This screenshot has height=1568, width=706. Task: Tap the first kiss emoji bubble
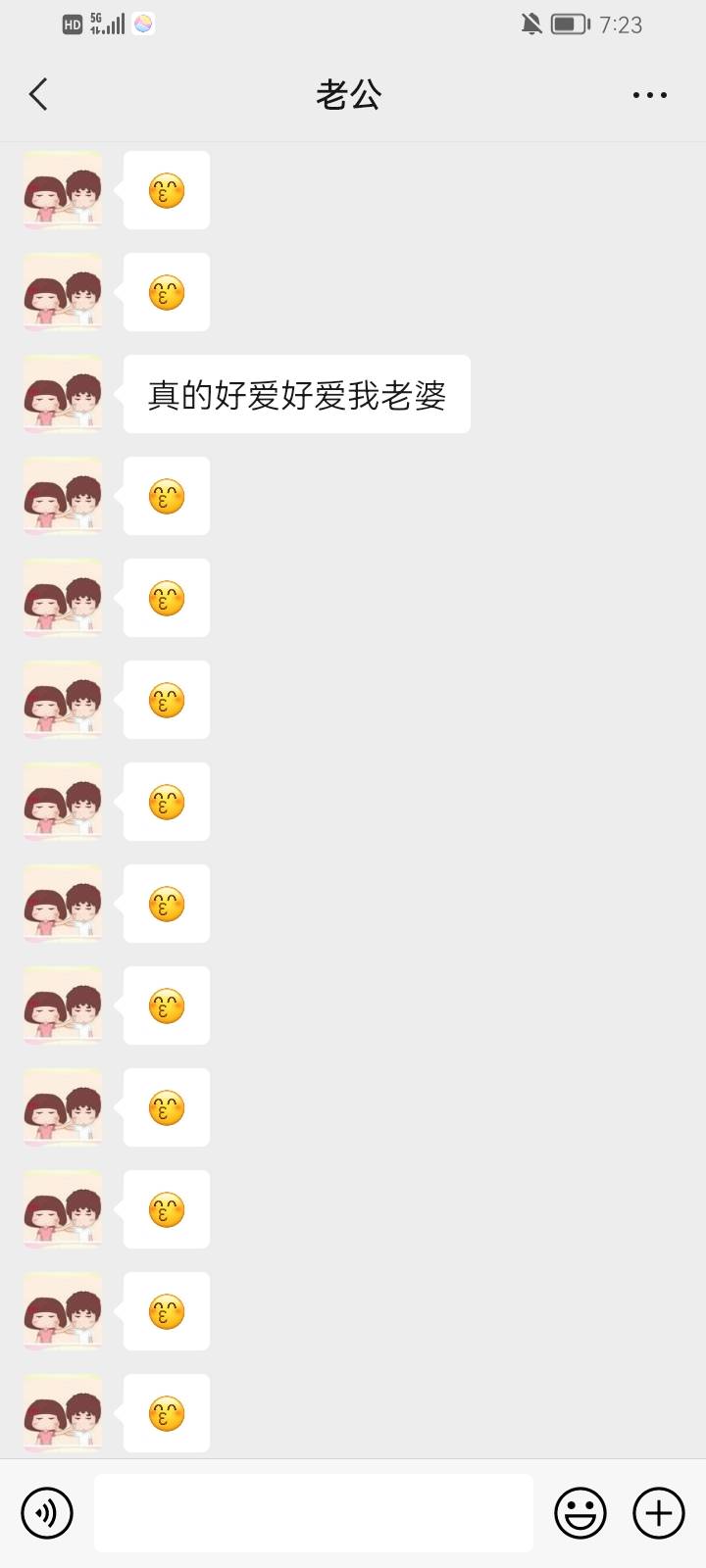(165, 191)
